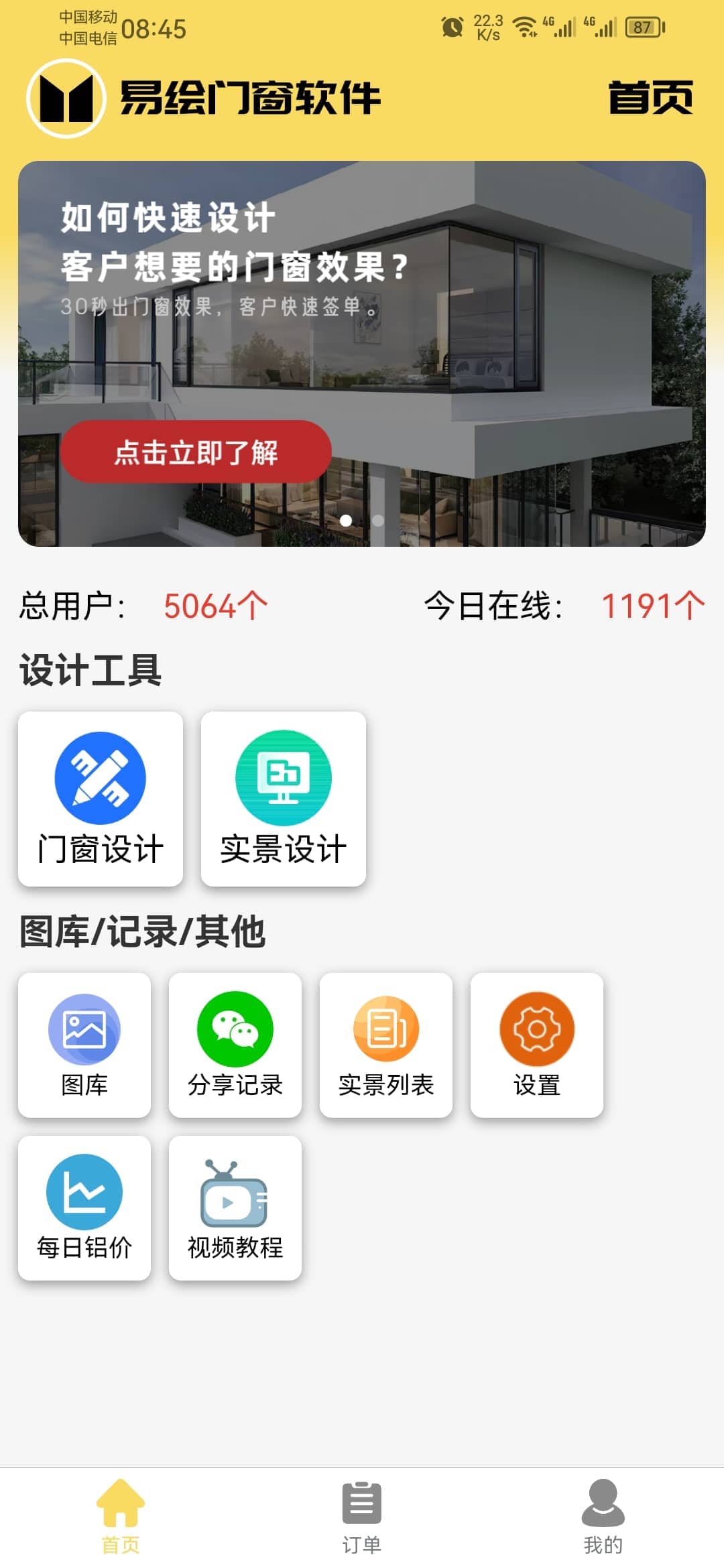Tap the 点击立即了解 banner button
The height and width of the screenshot is (1568, 724).
pyautogui.click(x=196, y=452)
